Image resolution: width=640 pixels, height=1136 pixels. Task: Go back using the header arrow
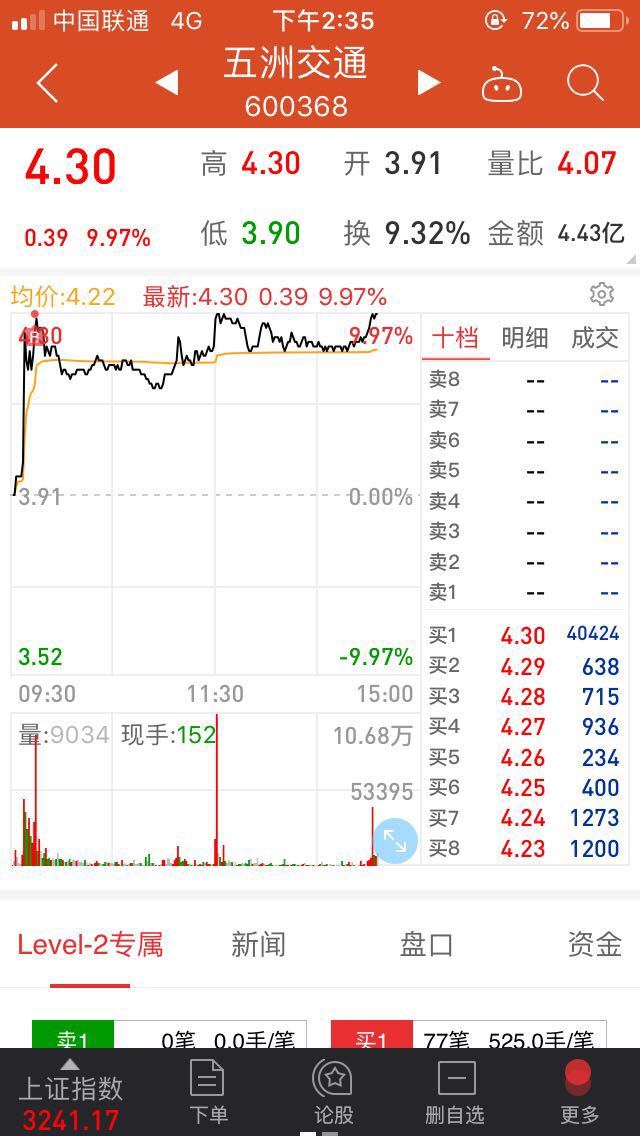[x=47, y=83]
